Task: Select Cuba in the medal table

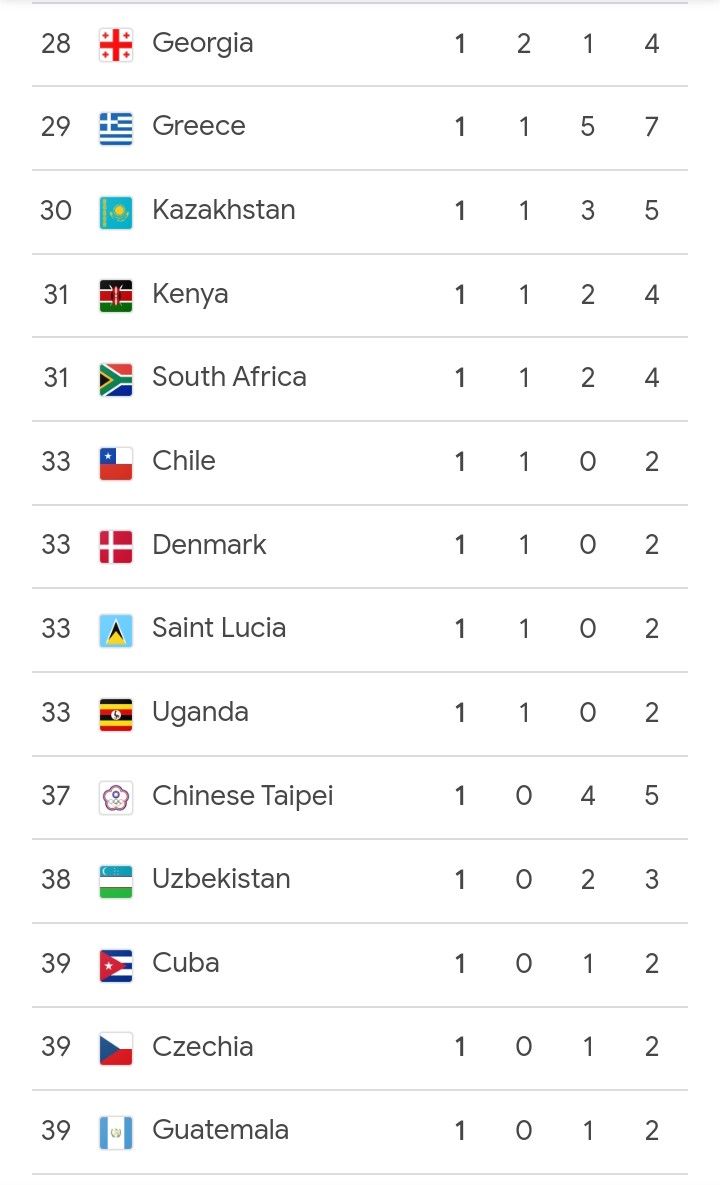Action: (x=360, y=964)
